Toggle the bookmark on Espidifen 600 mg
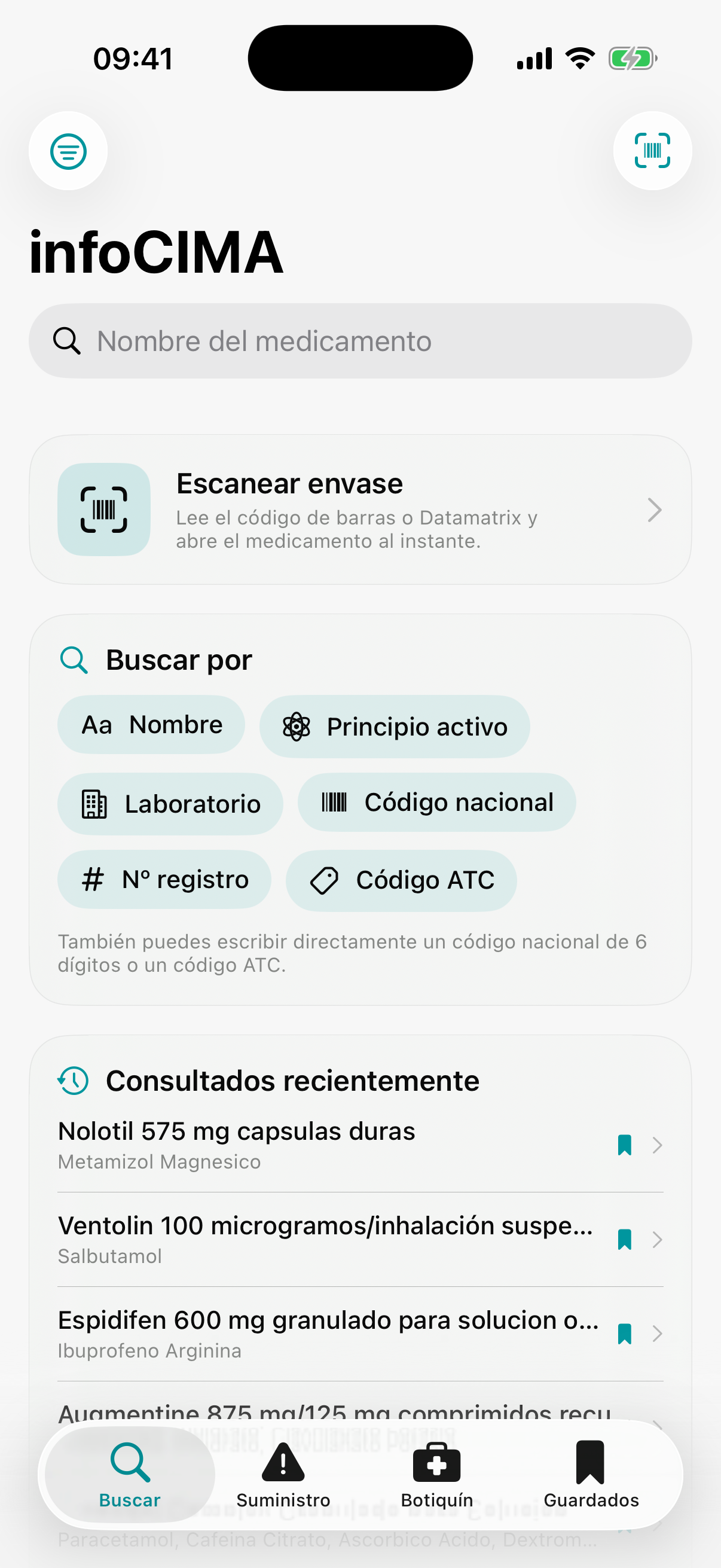 coord(624,1334)
